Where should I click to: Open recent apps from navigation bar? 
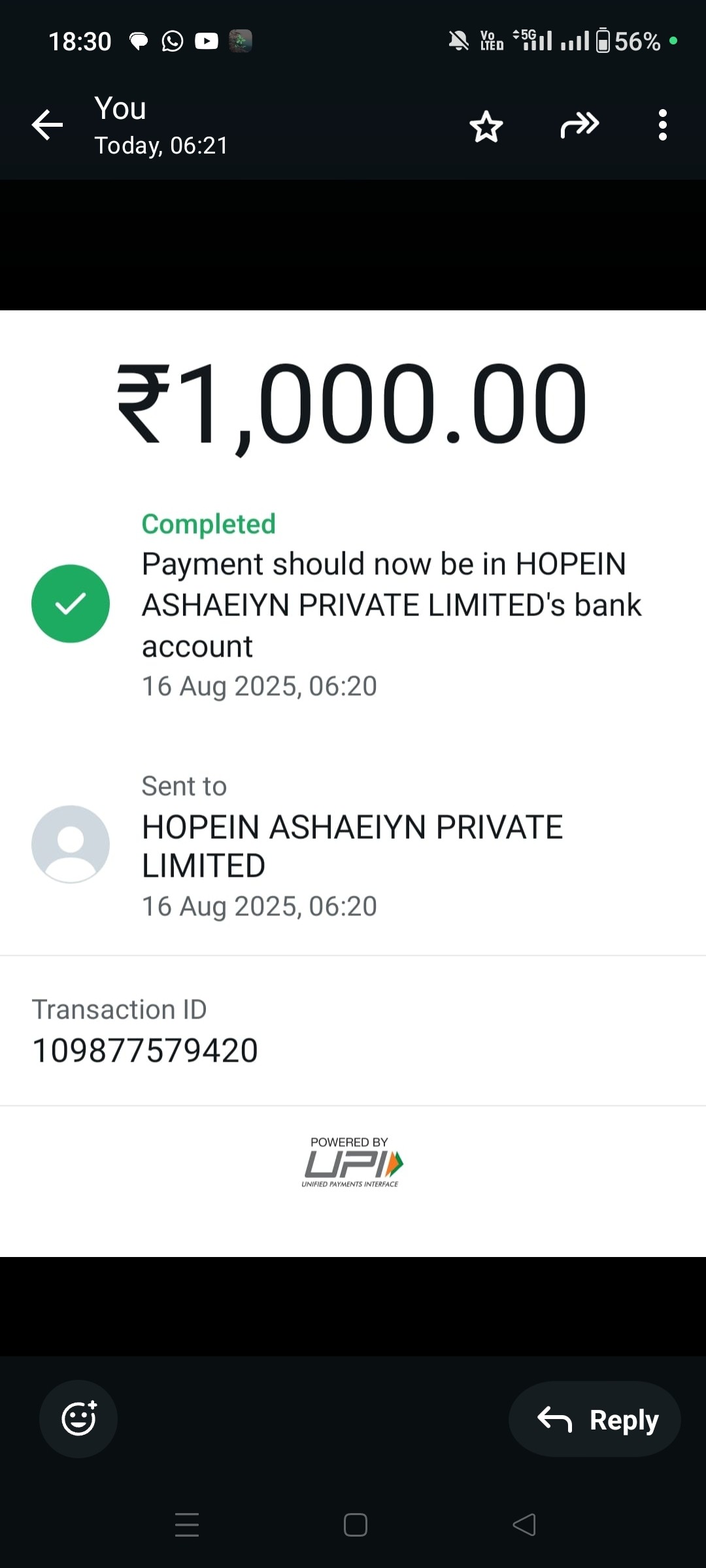click(x=187, y=1524)
